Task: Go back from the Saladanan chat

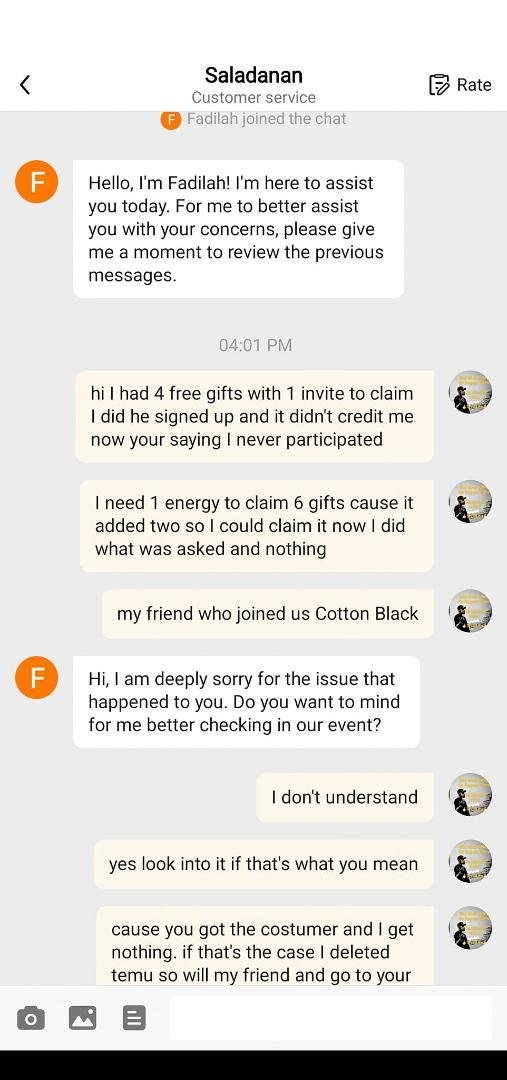Action: click(x=25, y=85)
